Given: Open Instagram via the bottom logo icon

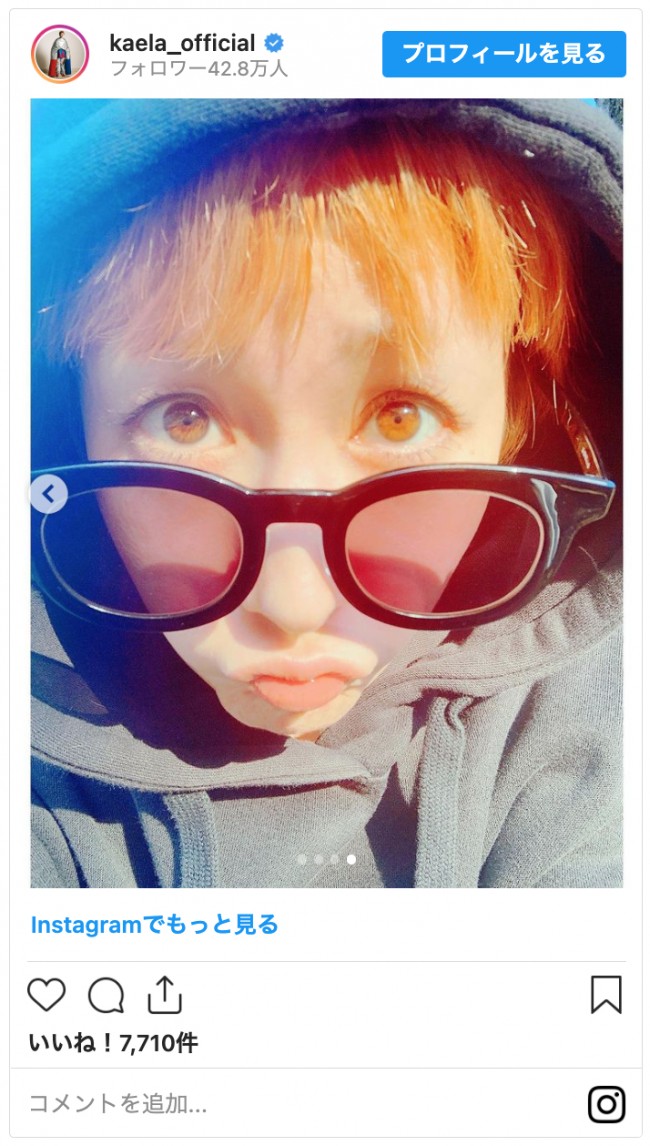Looking at the screenshot, I should (606, 1104).
